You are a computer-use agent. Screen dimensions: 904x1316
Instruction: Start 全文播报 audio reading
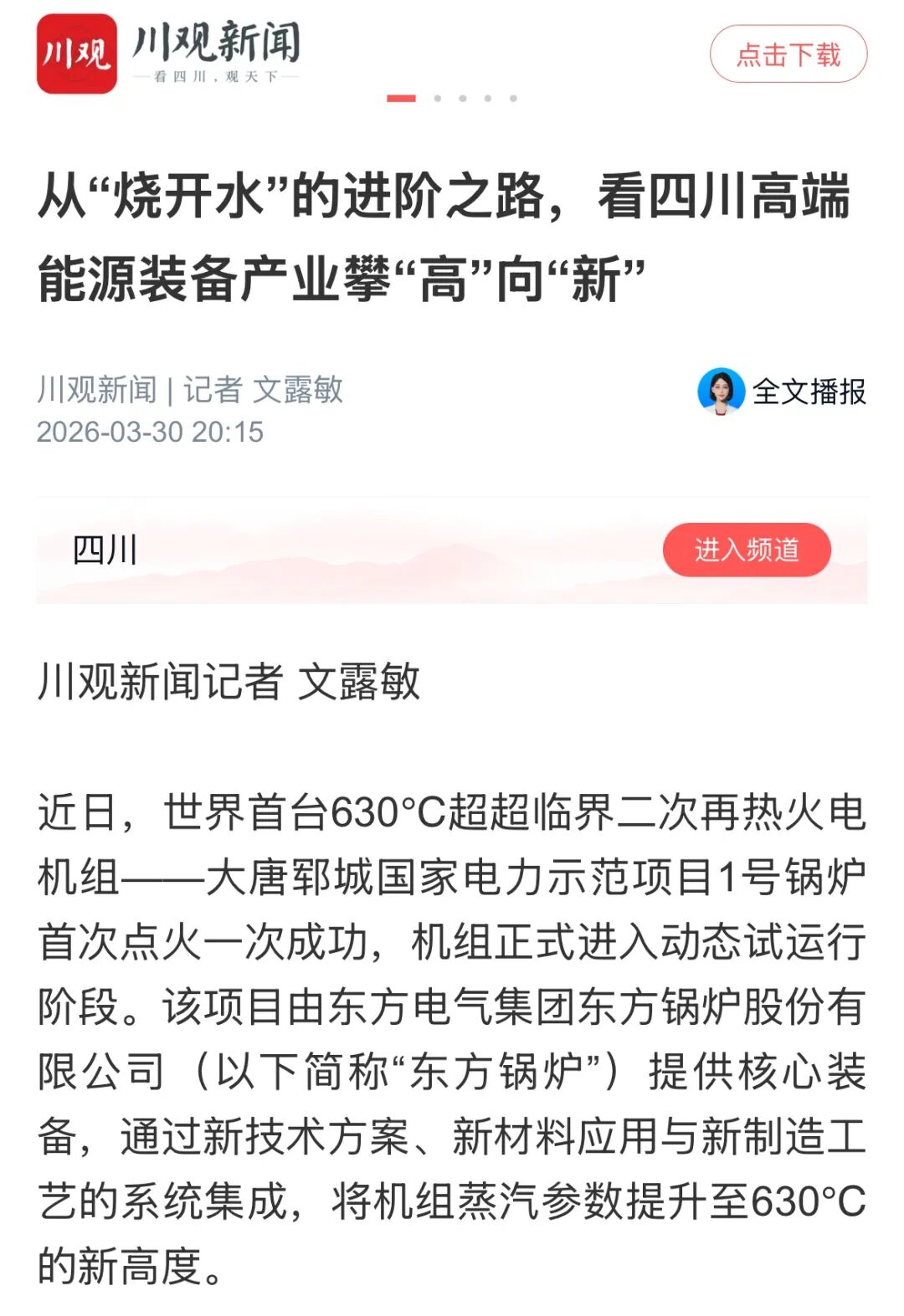[x=782, y=391]
